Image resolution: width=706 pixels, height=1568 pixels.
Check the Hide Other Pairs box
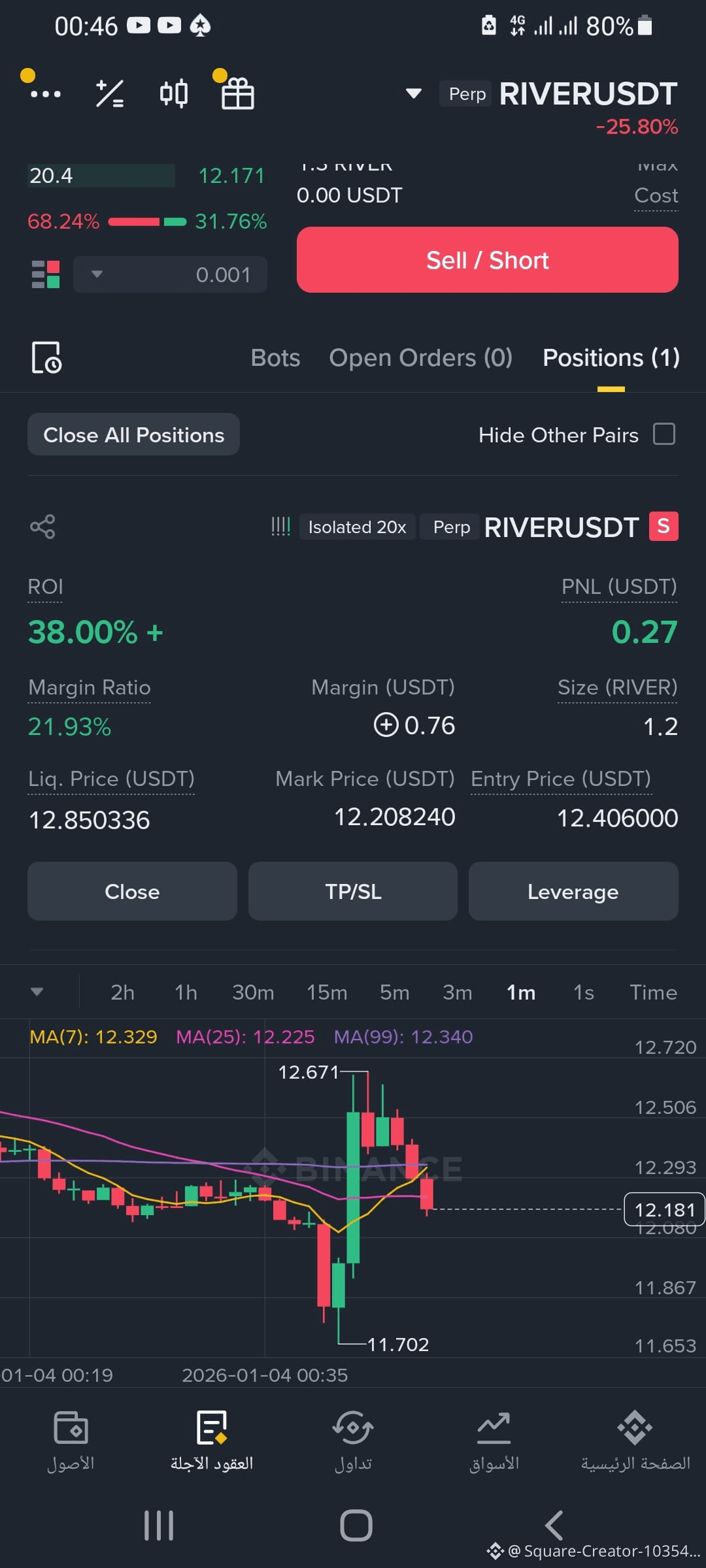click(x=664, y=434)
